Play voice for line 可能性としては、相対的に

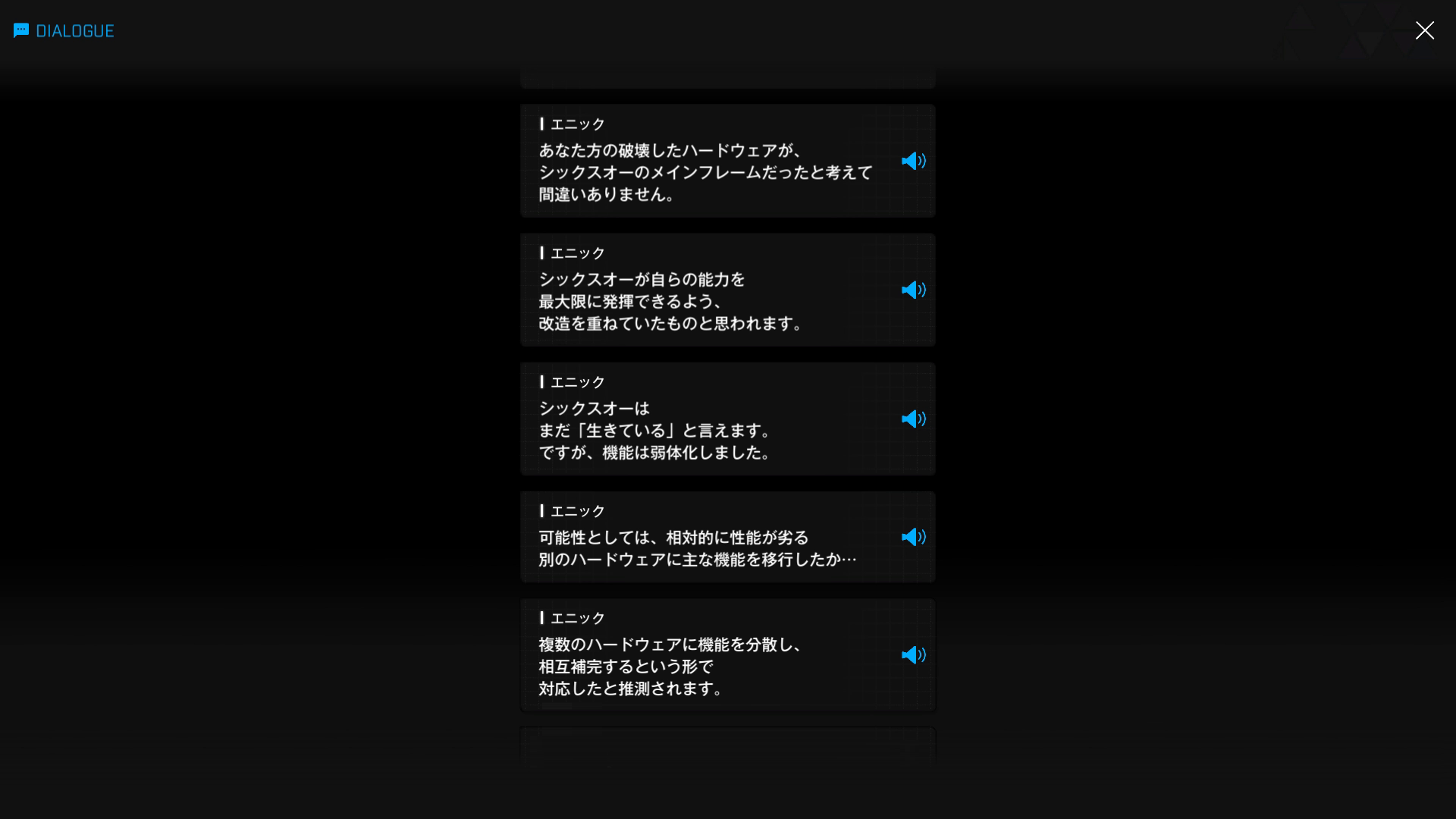[913, 537]
